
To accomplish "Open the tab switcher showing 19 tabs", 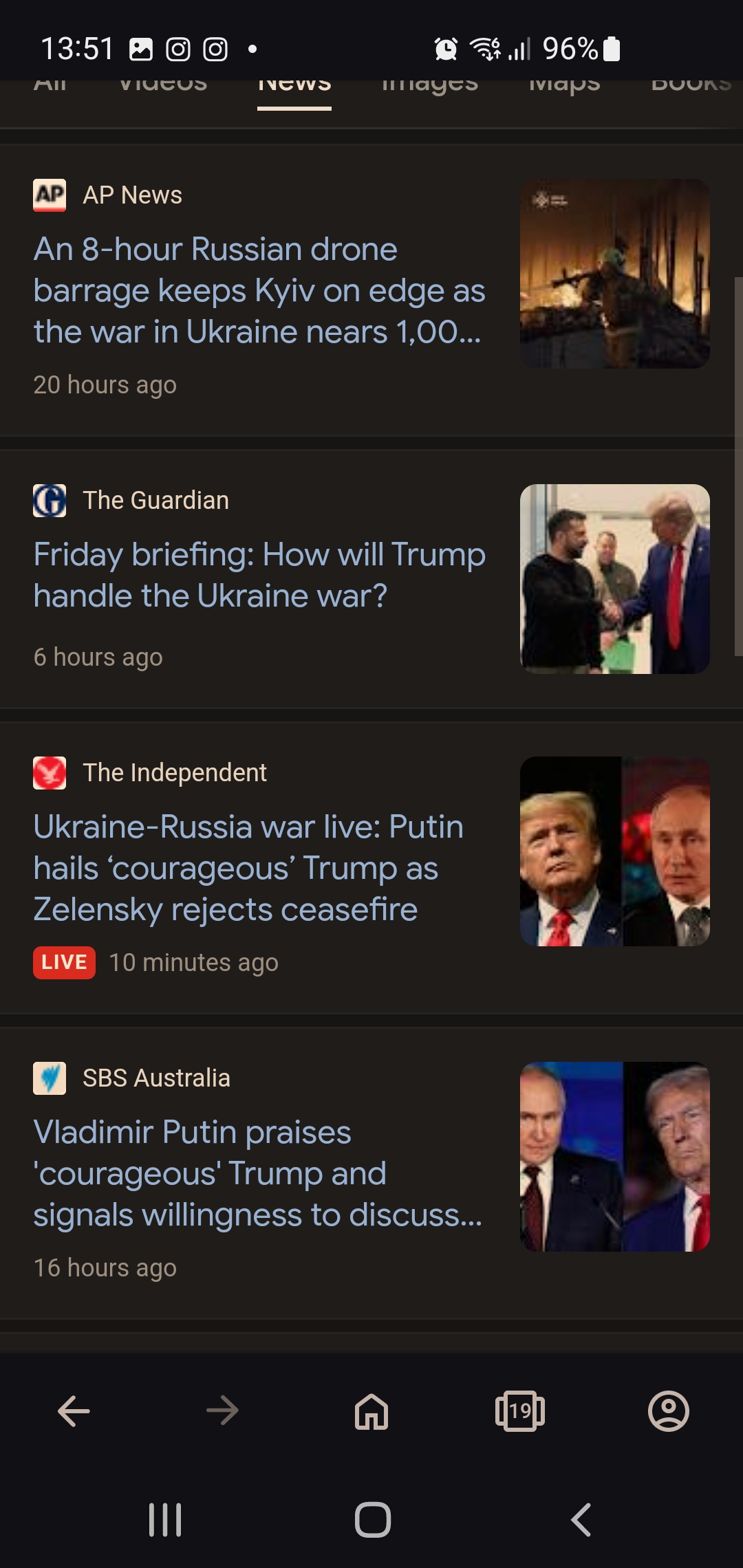I will [x=520, y=1411].
